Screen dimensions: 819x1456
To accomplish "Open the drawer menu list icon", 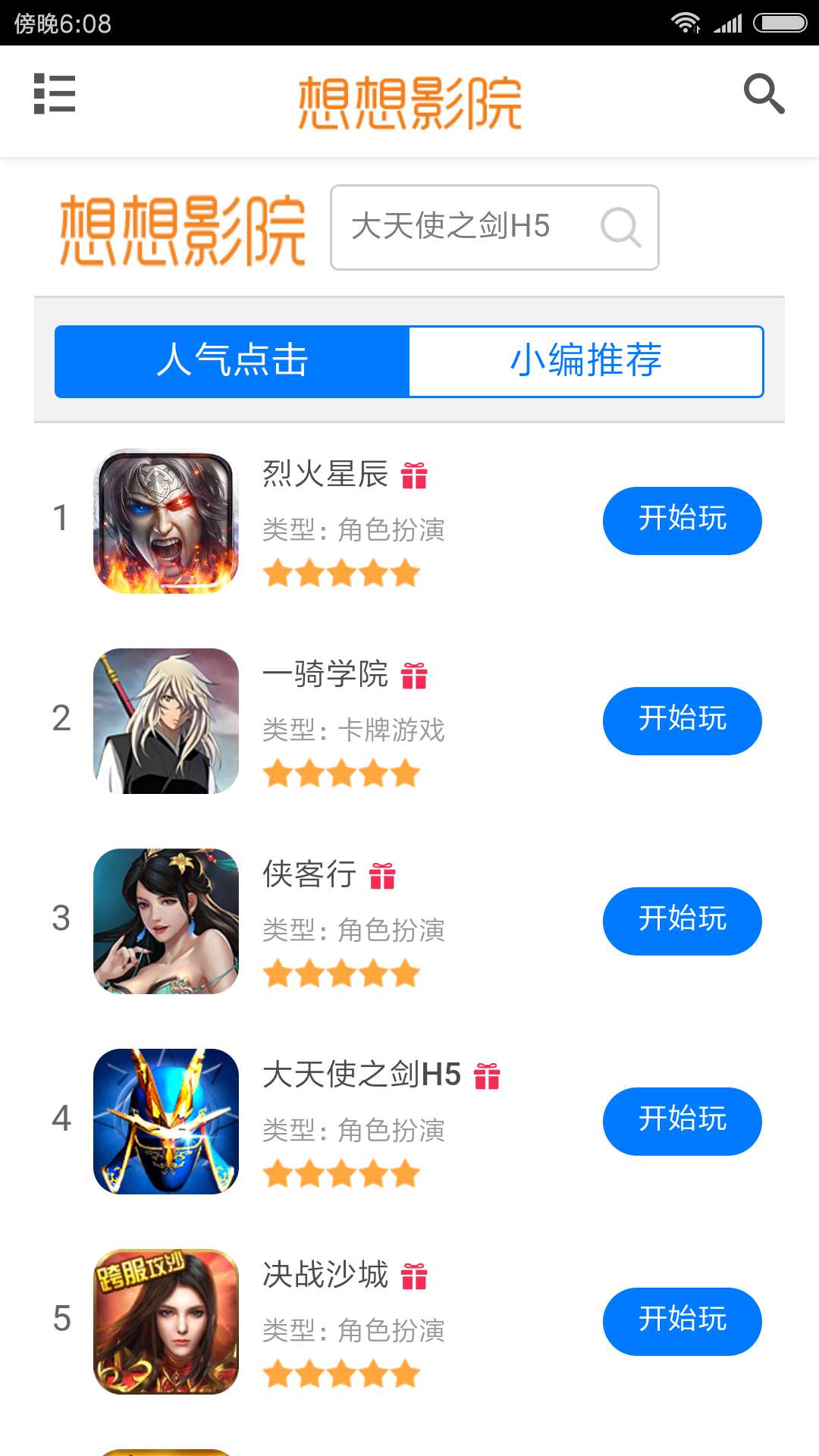I will click(55, 94).
